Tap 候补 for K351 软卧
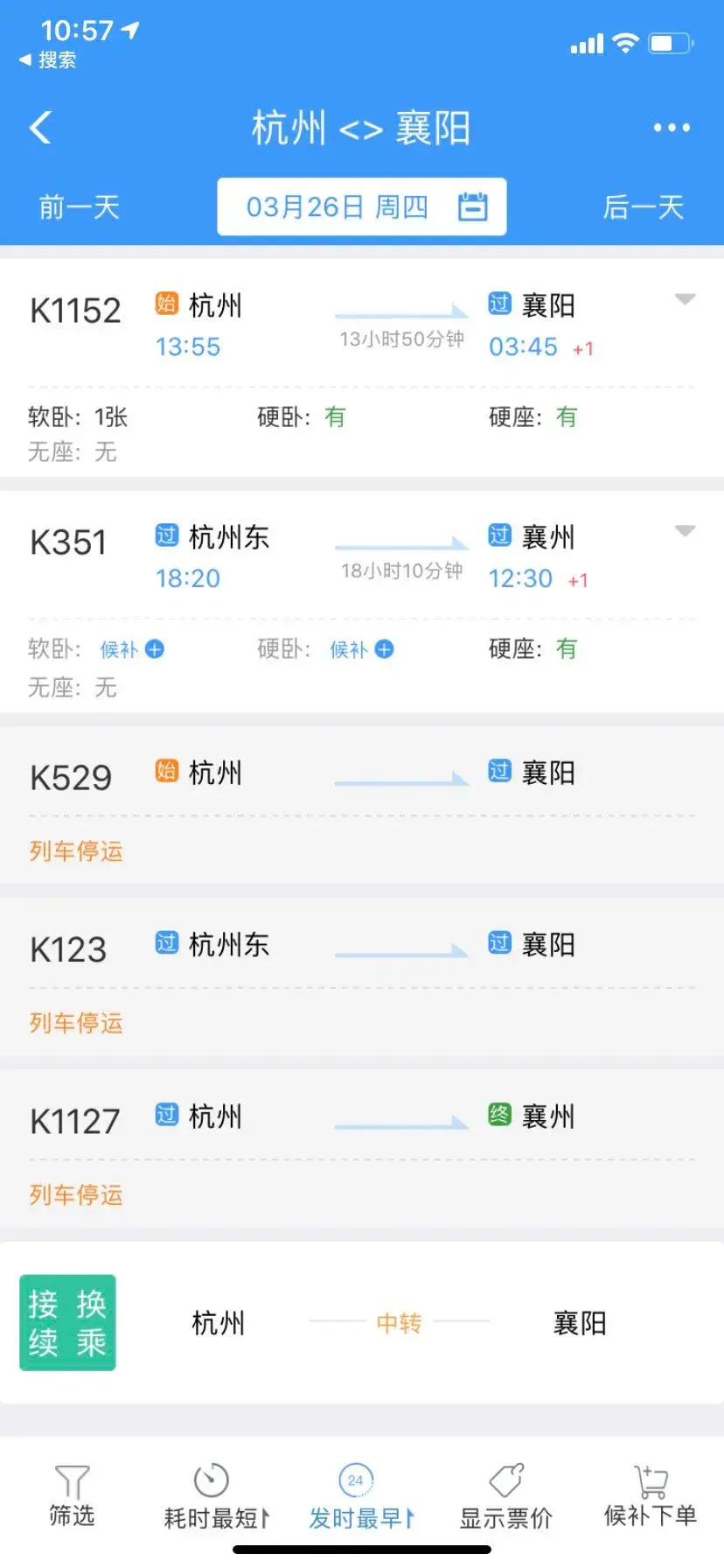724x1568 pixels. click(x=131, y=649)
